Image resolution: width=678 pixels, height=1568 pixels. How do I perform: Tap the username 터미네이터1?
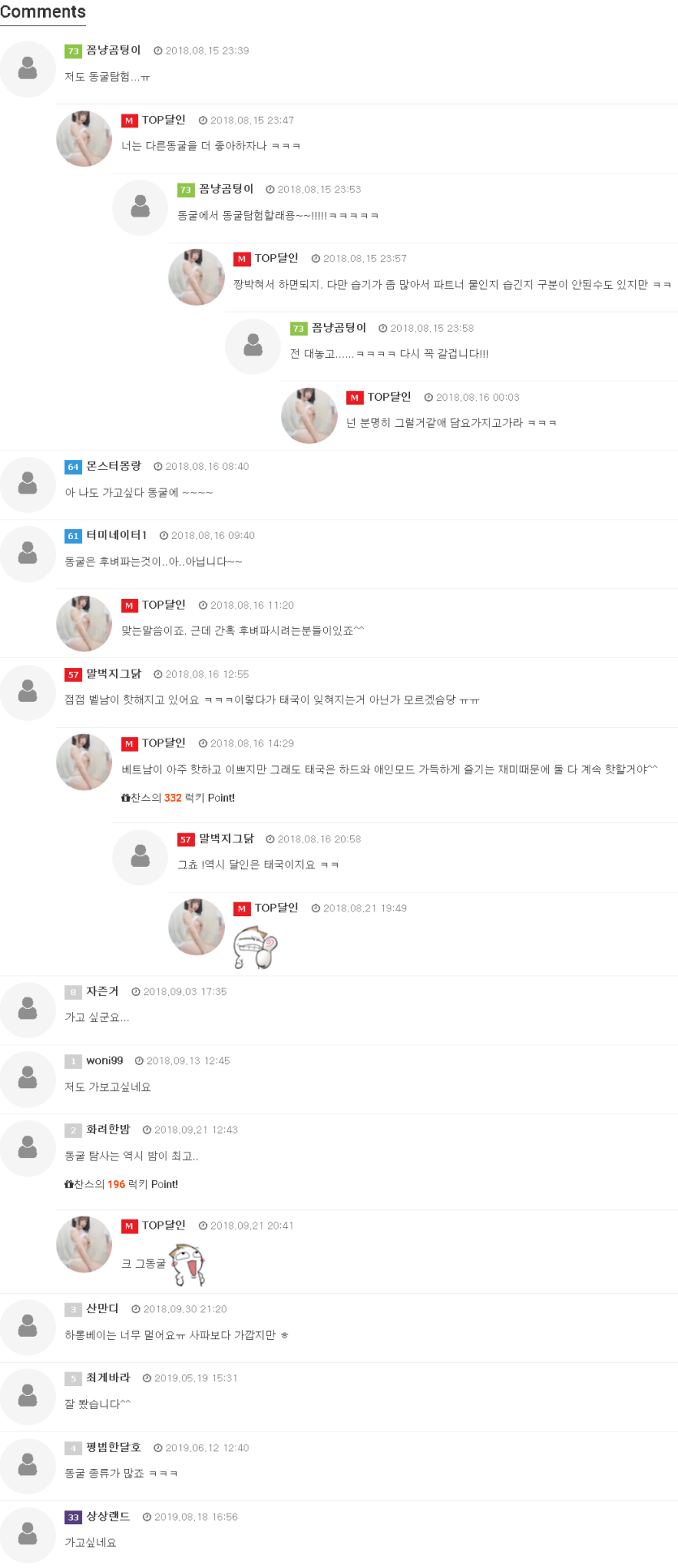[116, 535]
